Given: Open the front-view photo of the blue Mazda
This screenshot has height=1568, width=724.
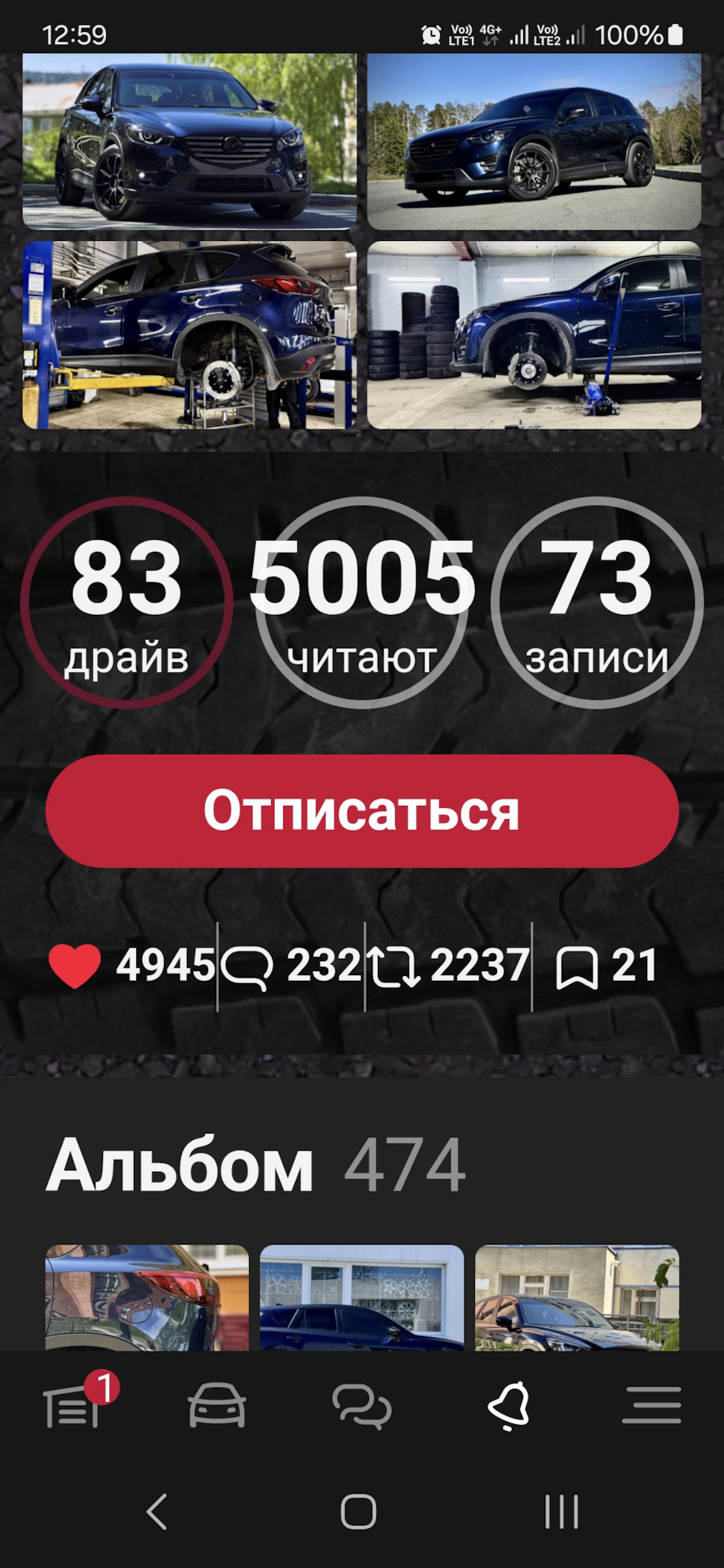Looking at the screenshot, I should pos(189,140).
